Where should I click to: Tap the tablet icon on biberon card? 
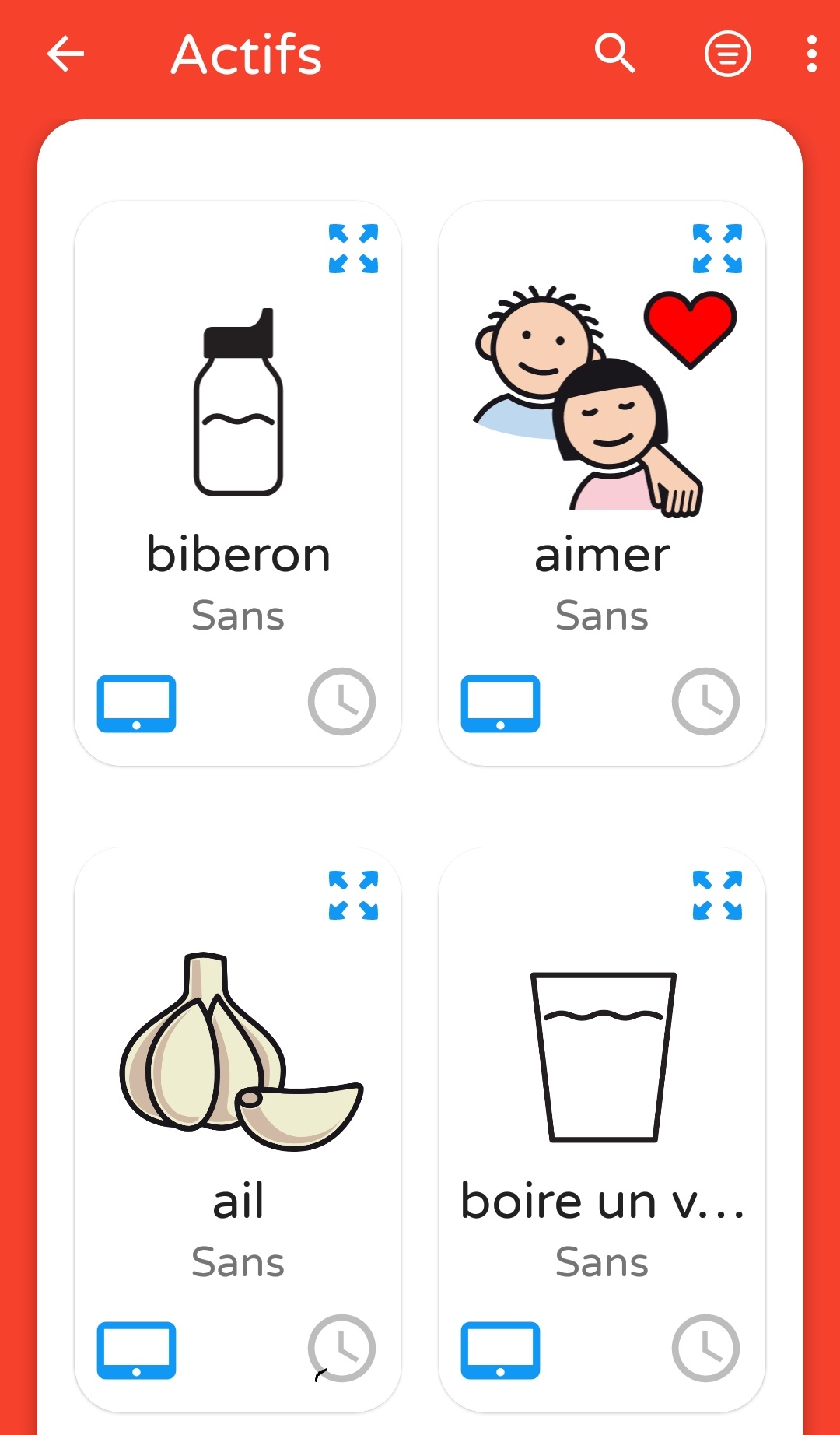click(136, 703)
